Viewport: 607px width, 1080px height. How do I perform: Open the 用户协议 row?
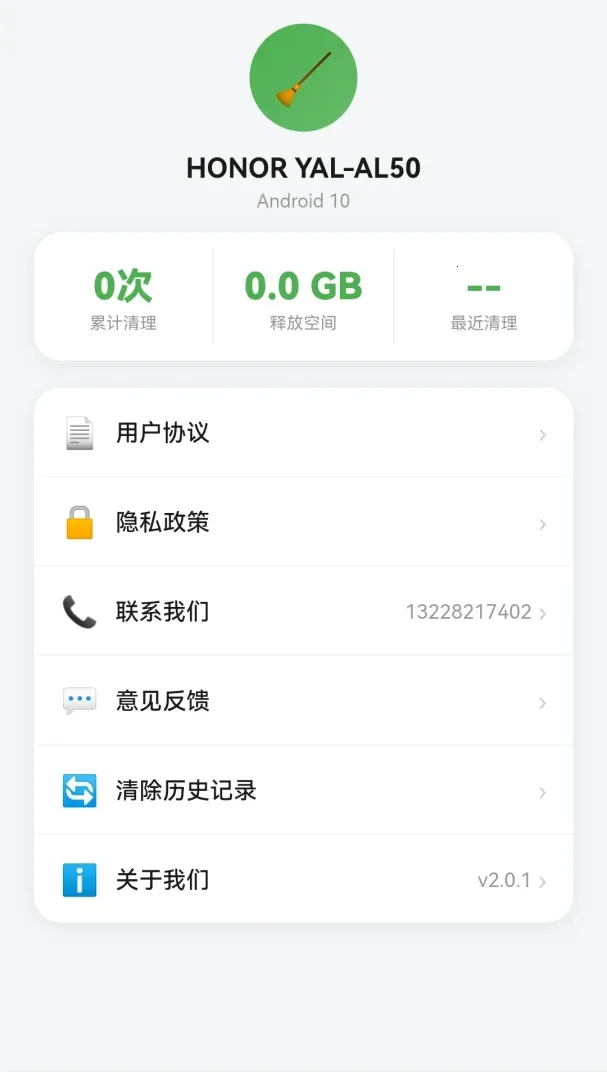coord(303,433)
